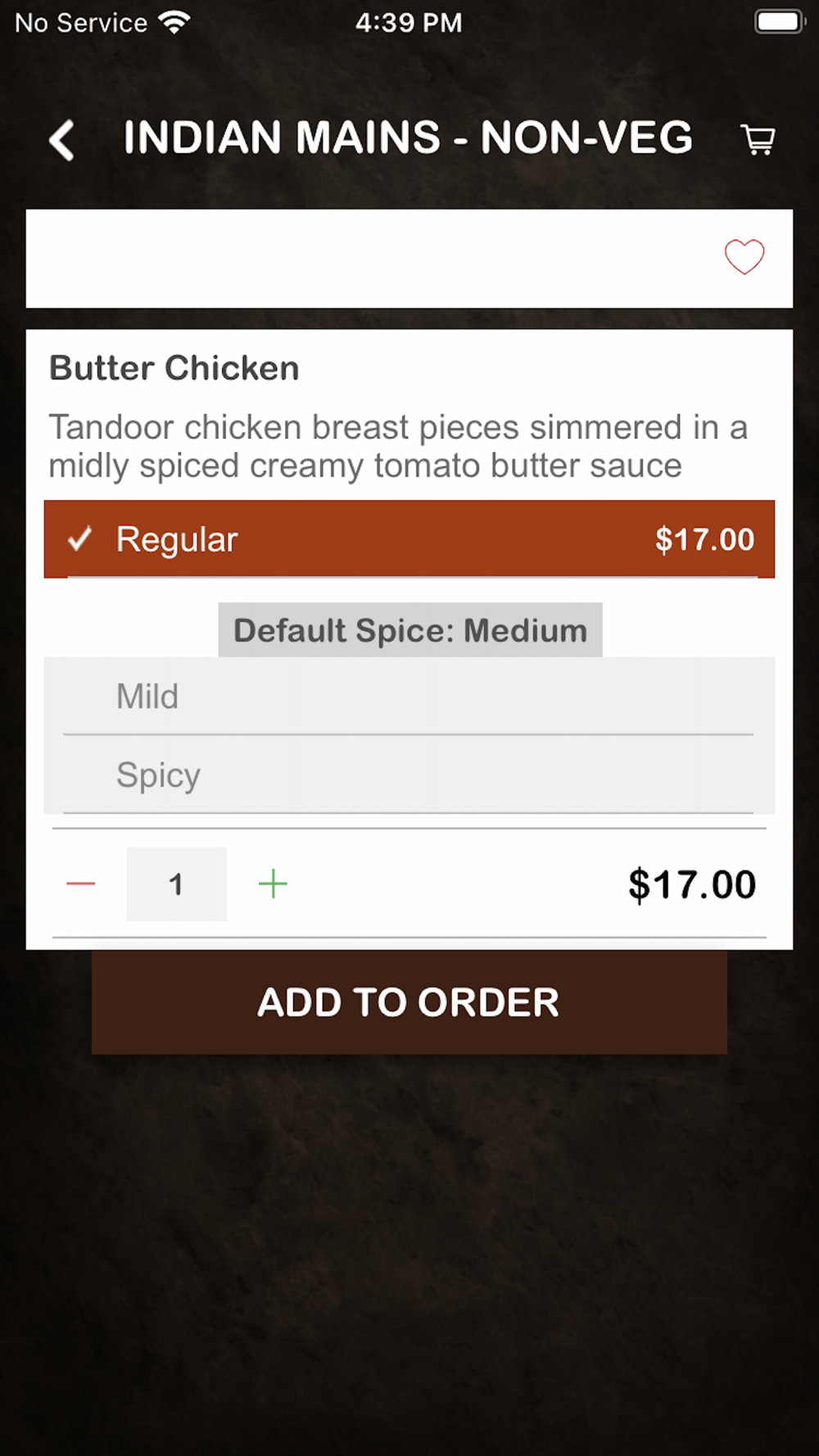The image size is (819, 1456).
Task: Select the Regular size option
Action: [x=409, y=539]
